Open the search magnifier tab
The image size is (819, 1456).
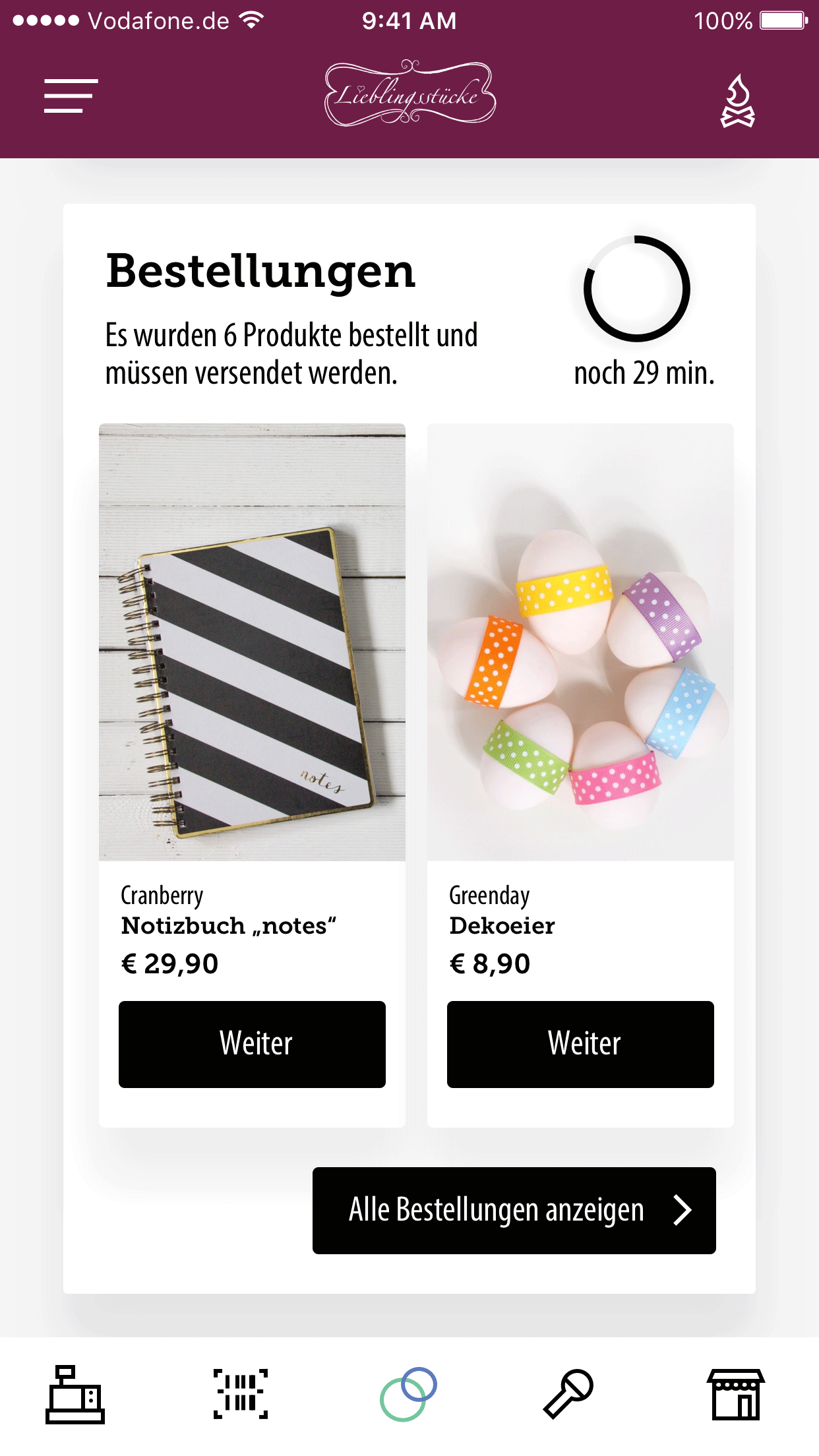point(568,1394)
